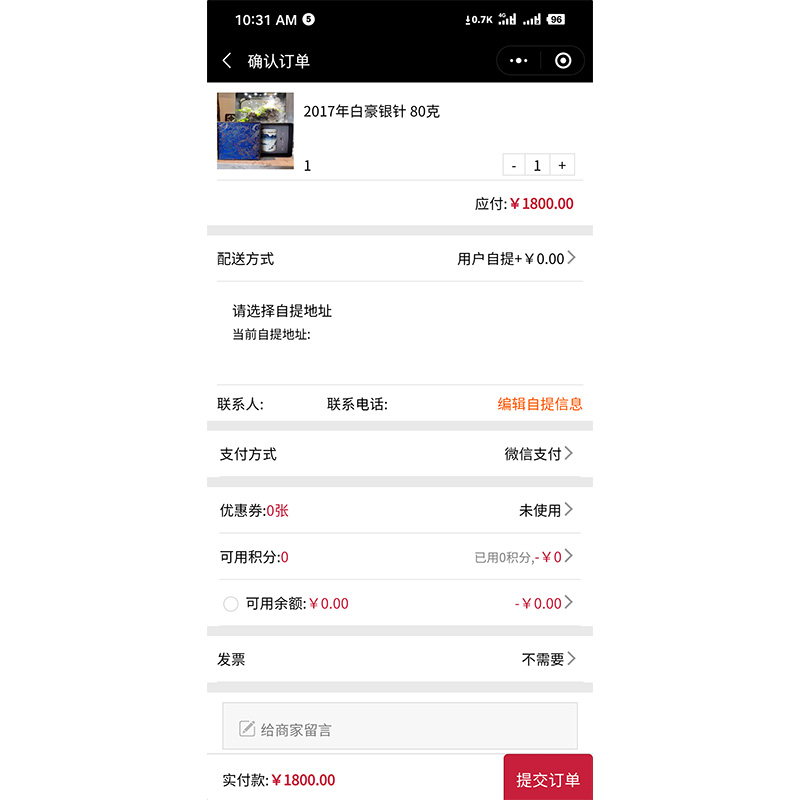Open the 可用积分 points row
The height and width of the screenshot is (800, 800).
click(400, 557)
